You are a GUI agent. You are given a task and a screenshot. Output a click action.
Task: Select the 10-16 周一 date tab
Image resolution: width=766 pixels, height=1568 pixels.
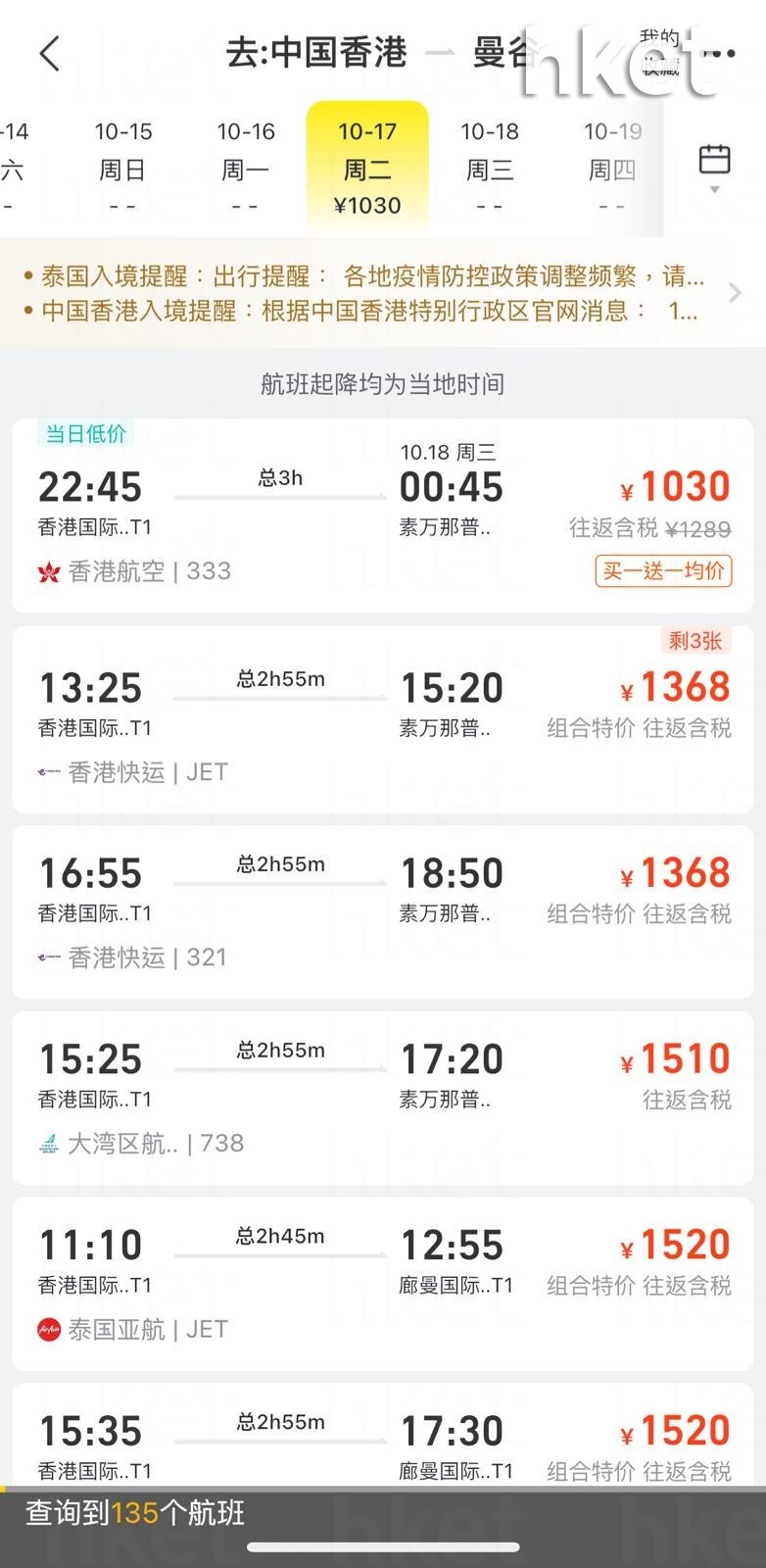pos(246,169)
